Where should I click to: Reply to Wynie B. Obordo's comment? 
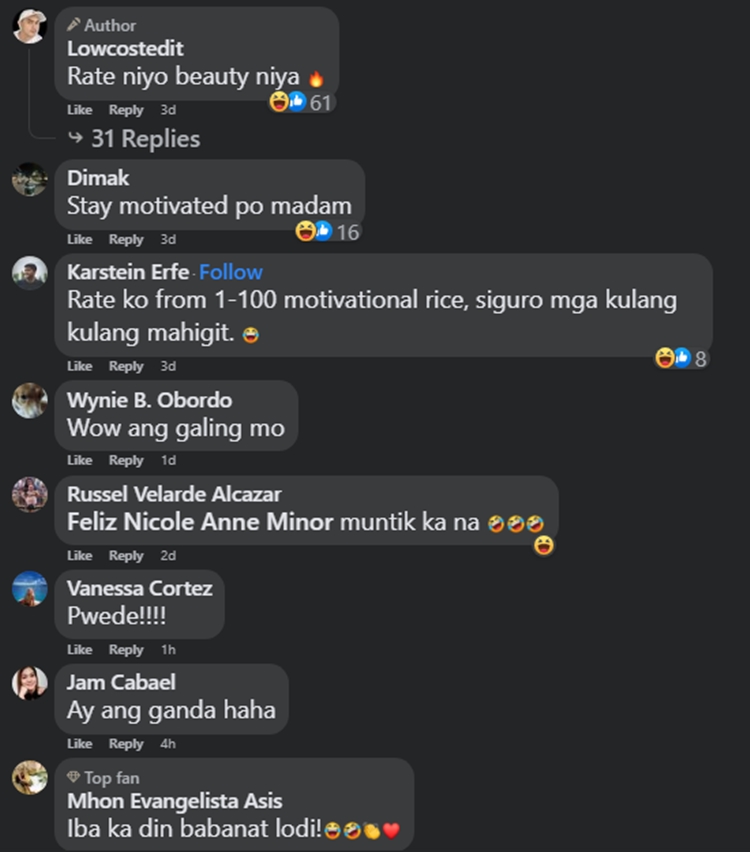point(126,461)
